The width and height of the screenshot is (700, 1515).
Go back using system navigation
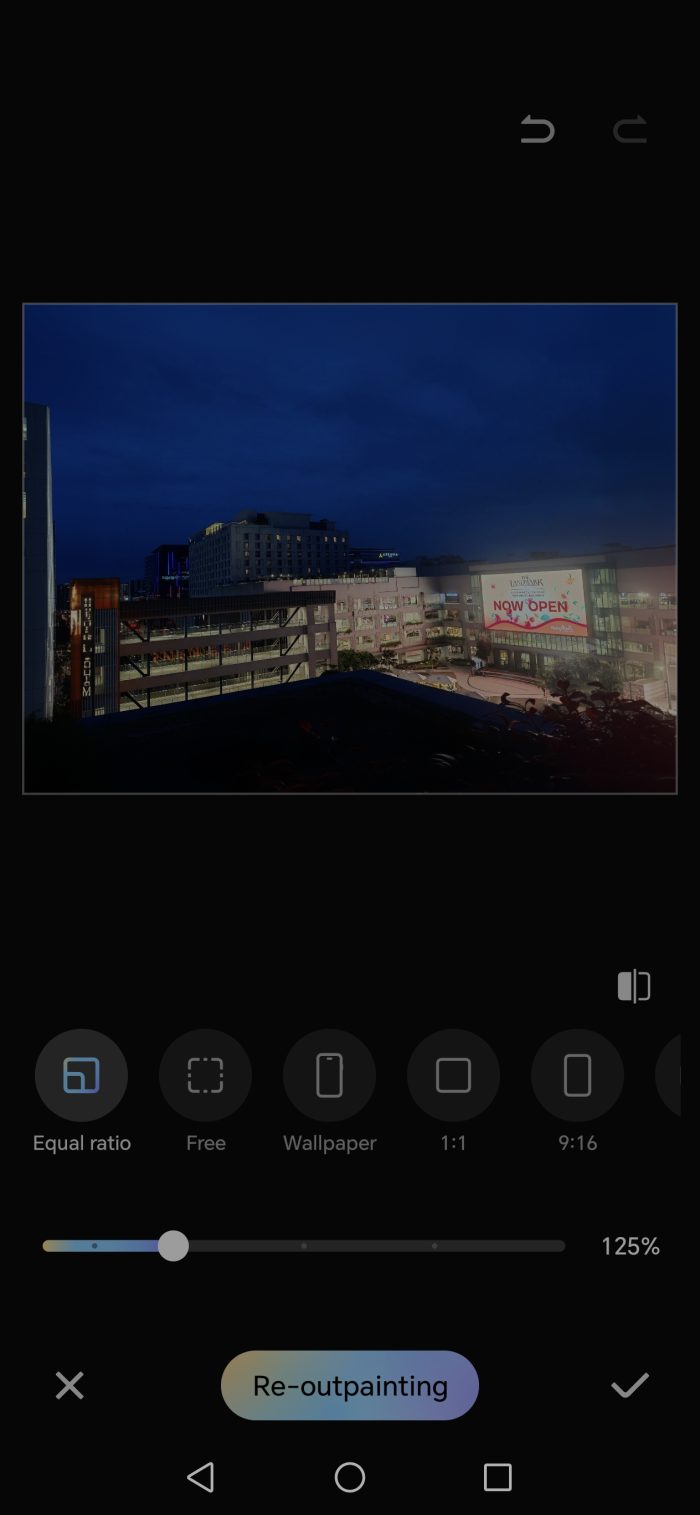point(201,1477)
